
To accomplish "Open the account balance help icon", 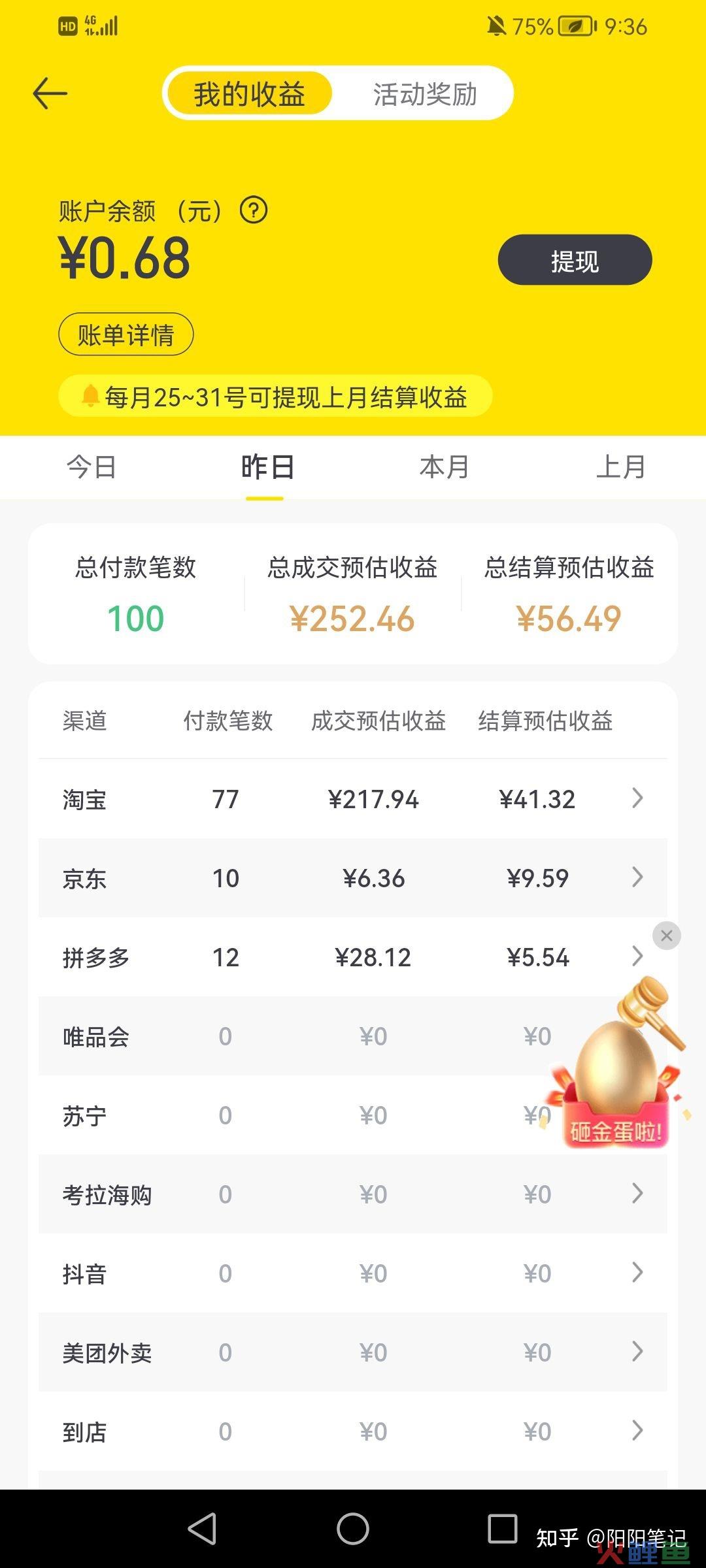I will click(254, 210).
